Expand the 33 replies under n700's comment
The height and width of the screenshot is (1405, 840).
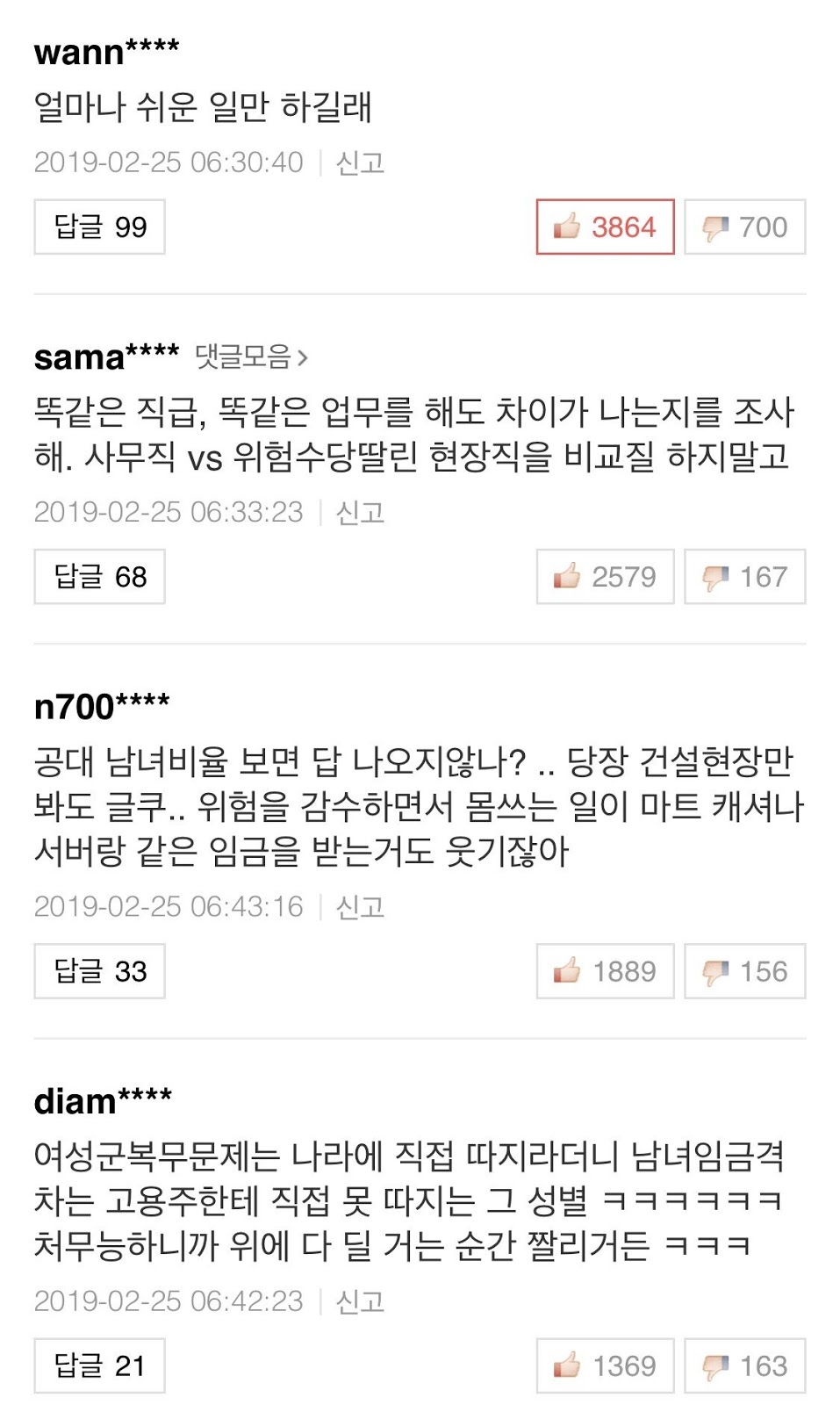coord(99,971)
